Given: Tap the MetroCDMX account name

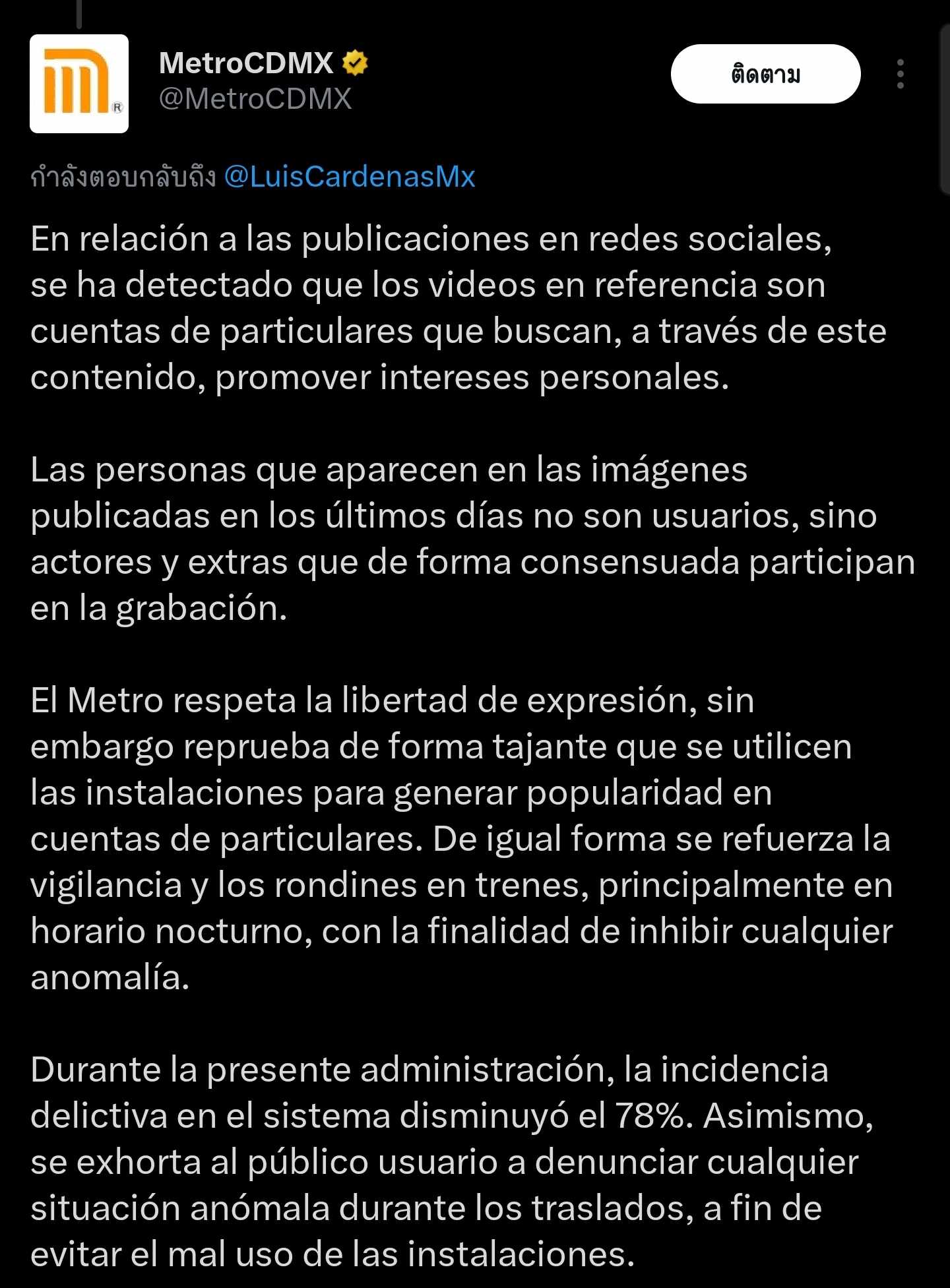Looking at the screenshot, I should tap(246, 63).
